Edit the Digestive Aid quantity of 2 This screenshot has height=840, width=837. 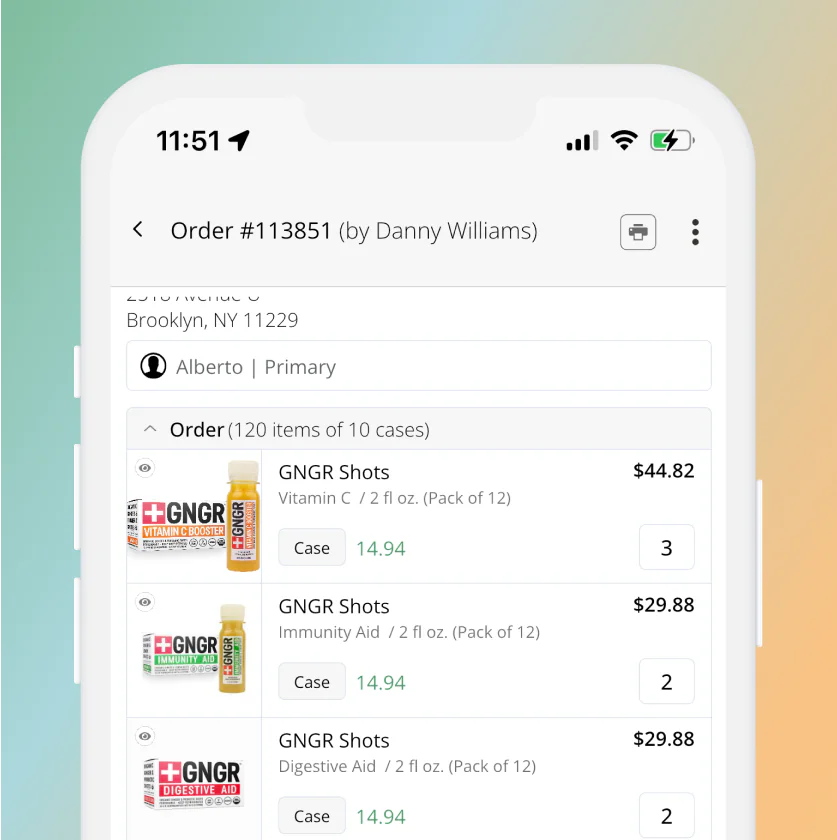point(666,816)
